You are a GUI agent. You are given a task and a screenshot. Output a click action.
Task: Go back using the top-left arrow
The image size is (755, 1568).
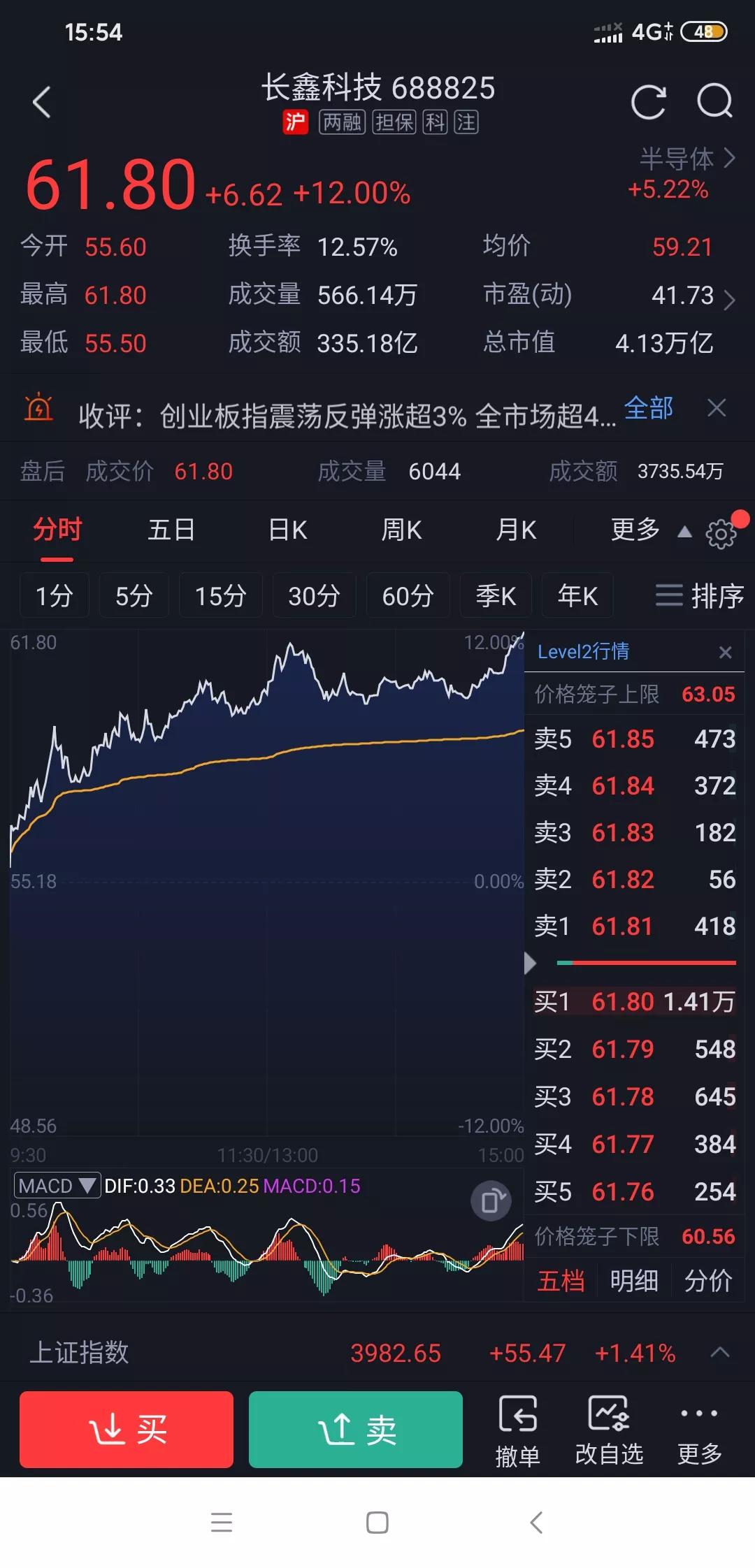[42, 103]
